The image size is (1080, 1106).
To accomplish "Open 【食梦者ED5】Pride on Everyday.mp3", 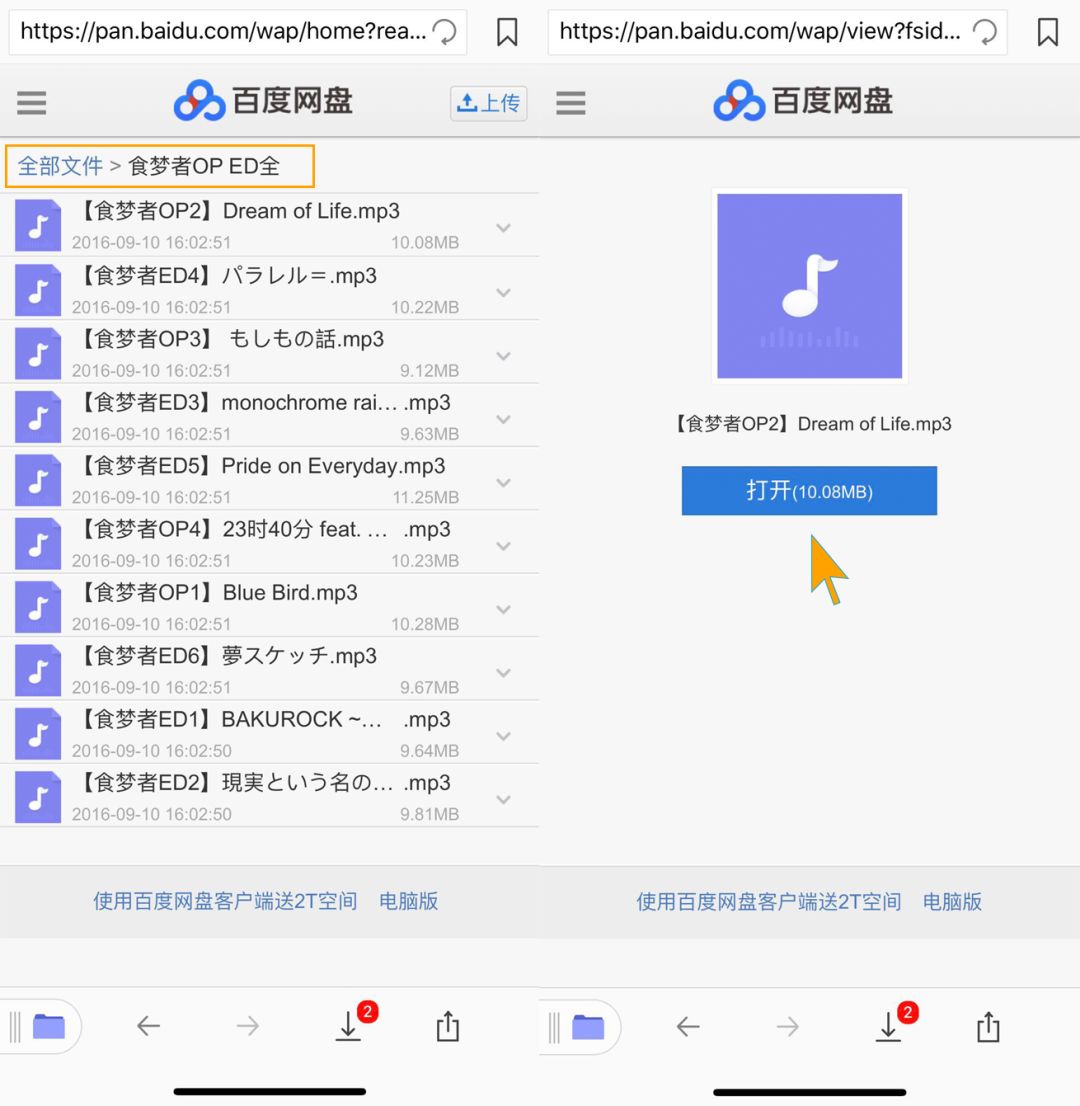I will pyautogui.click(x=262, y=467).
